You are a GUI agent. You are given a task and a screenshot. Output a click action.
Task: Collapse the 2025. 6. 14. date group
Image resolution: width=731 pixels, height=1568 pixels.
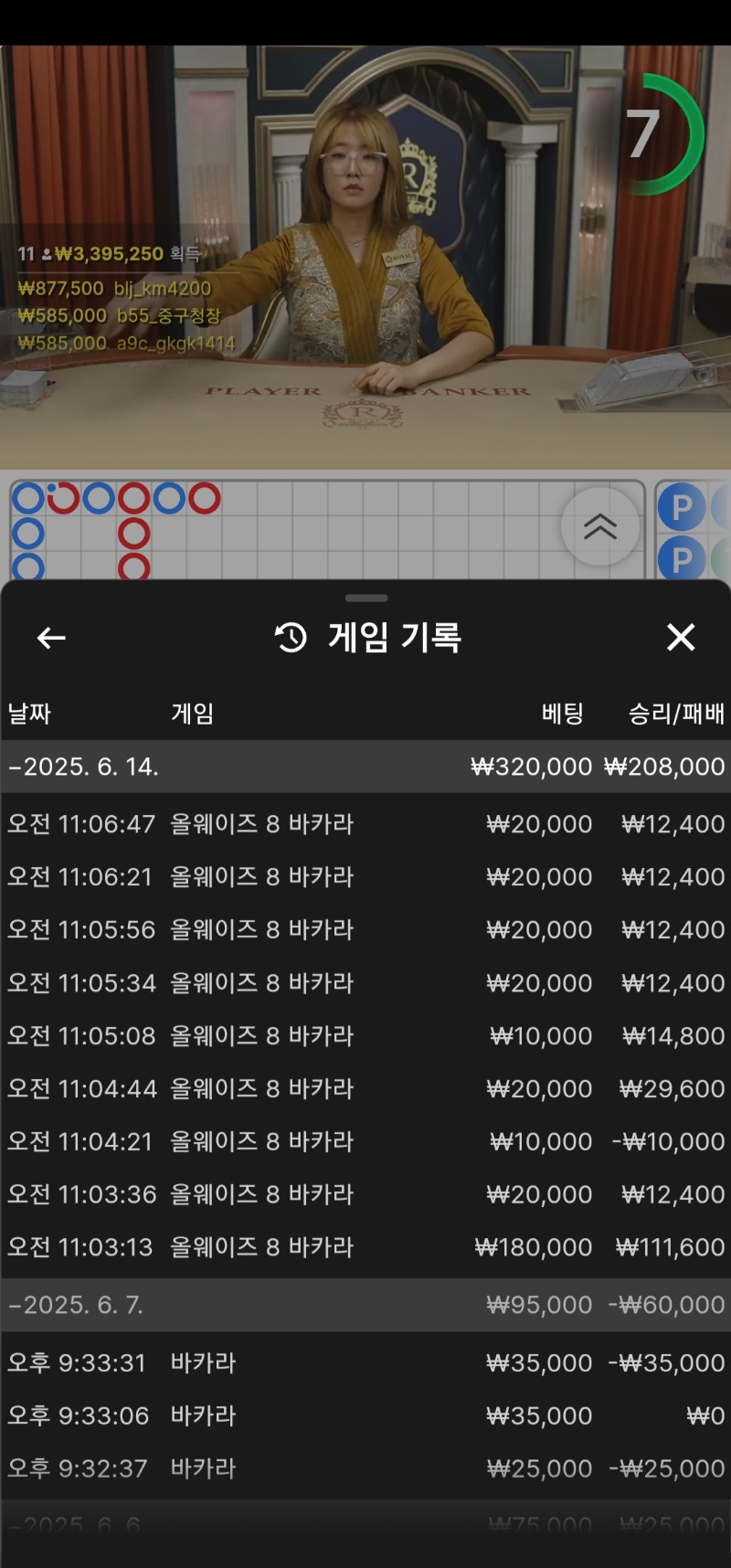365,767
